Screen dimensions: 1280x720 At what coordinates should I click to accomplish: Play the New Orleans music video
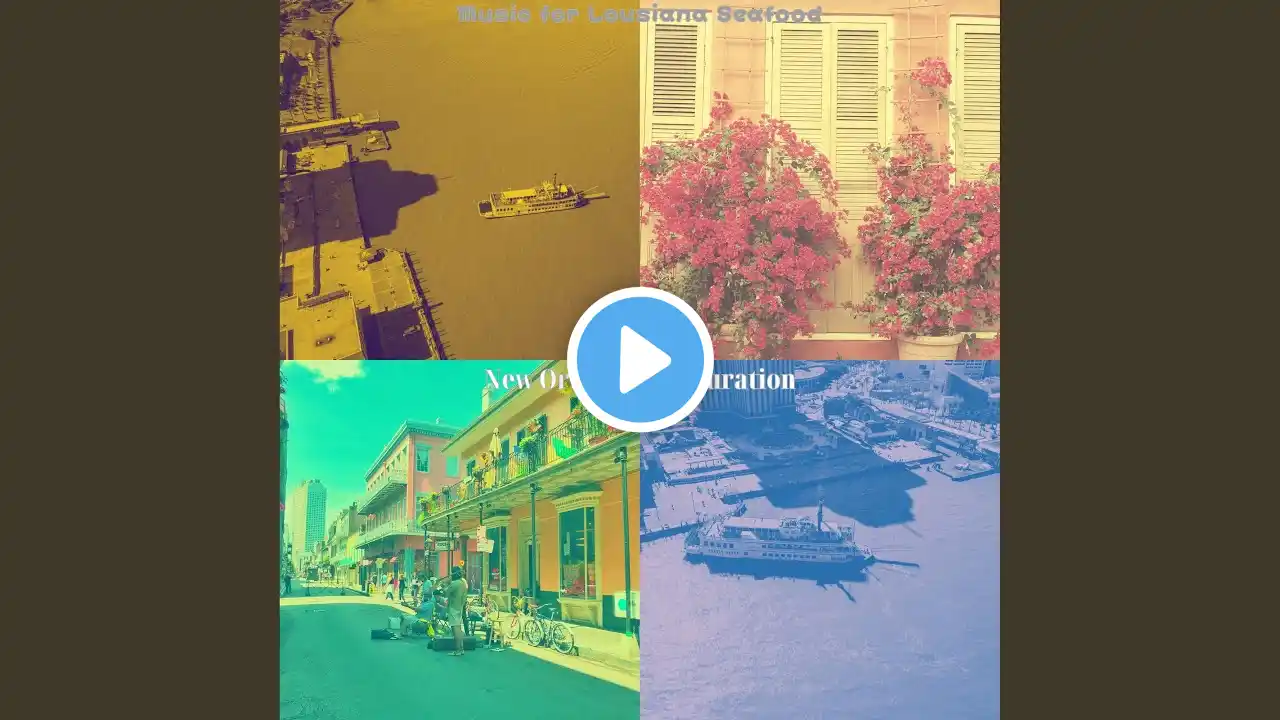point(640,359)
